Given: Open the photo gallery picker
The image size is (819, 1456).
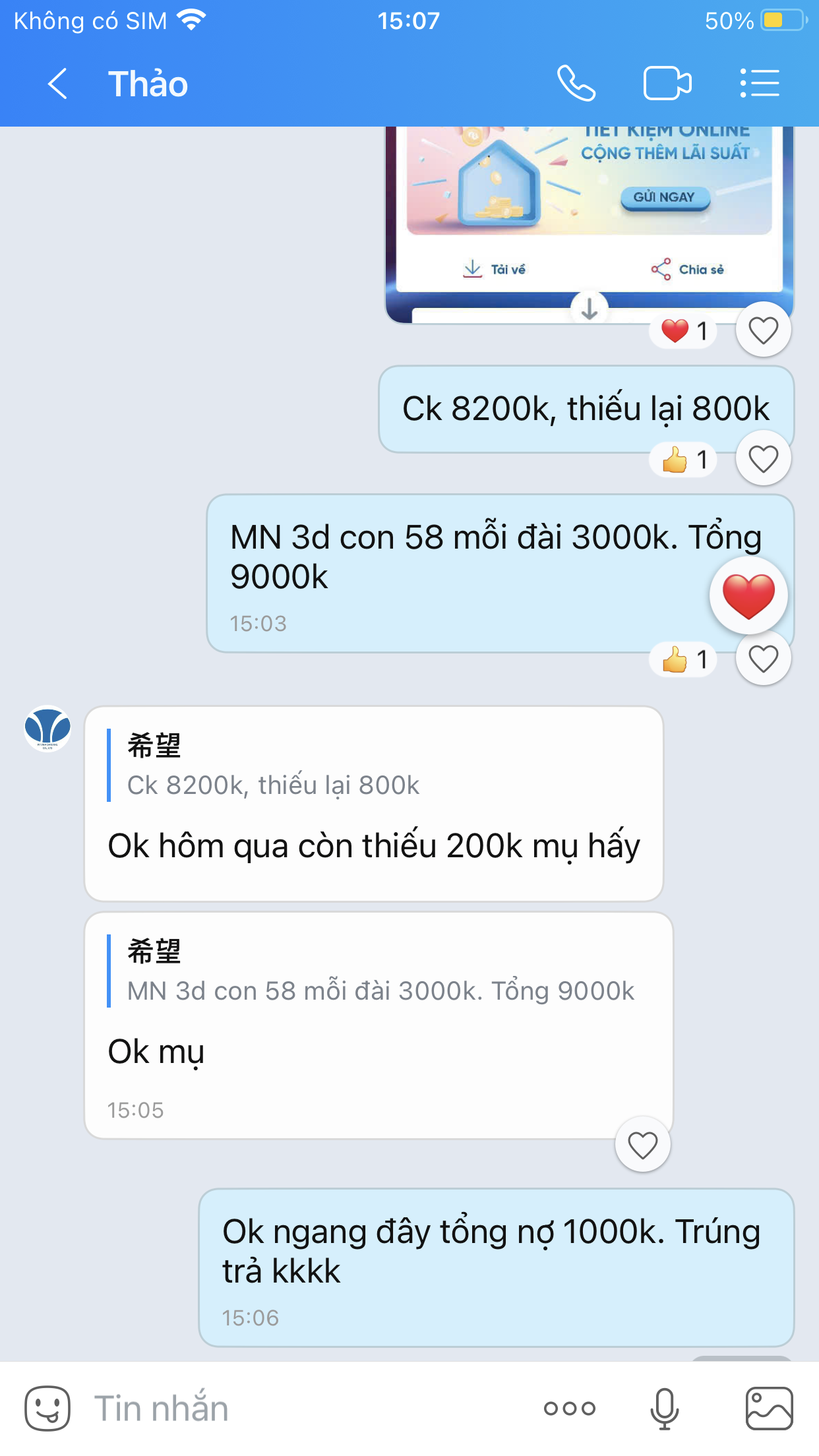Looking at the screenshot, I should pyautogui.click(x=769, y=1409).
